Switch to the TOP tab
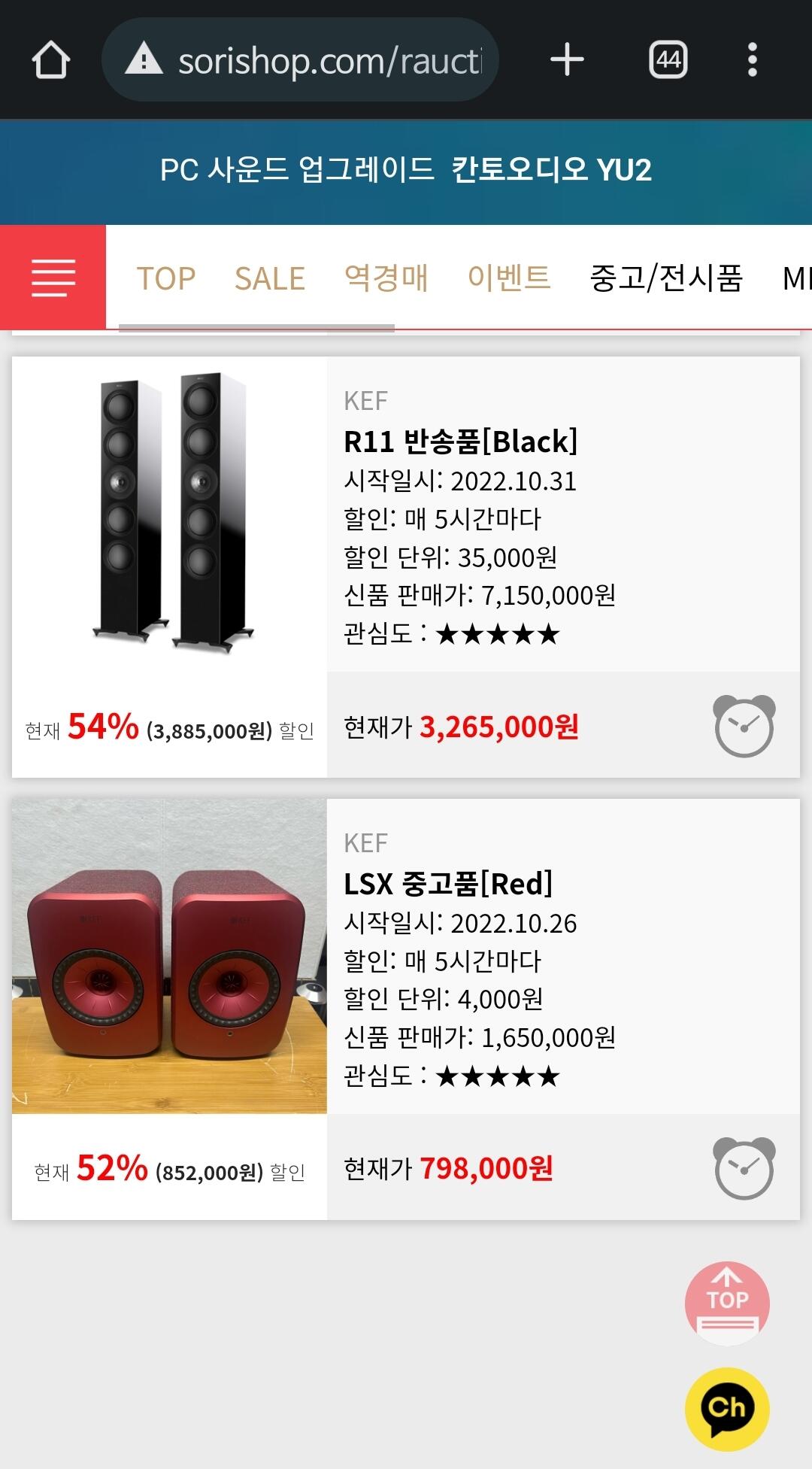812x1469 pixels. point(166,279)
